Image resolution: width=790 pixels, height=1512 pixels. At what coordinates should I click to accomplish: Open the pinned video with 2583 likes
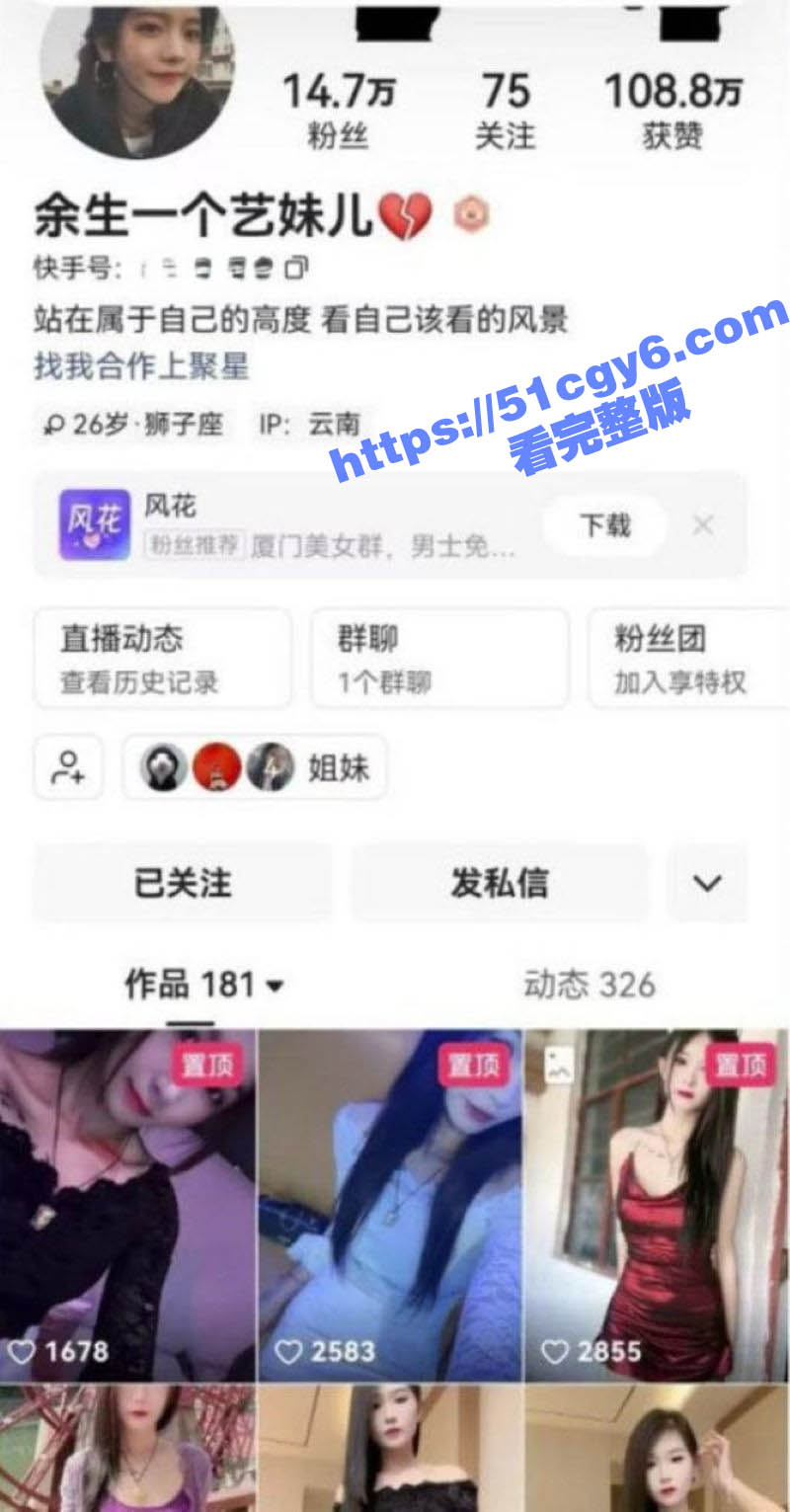point(390,1205)
